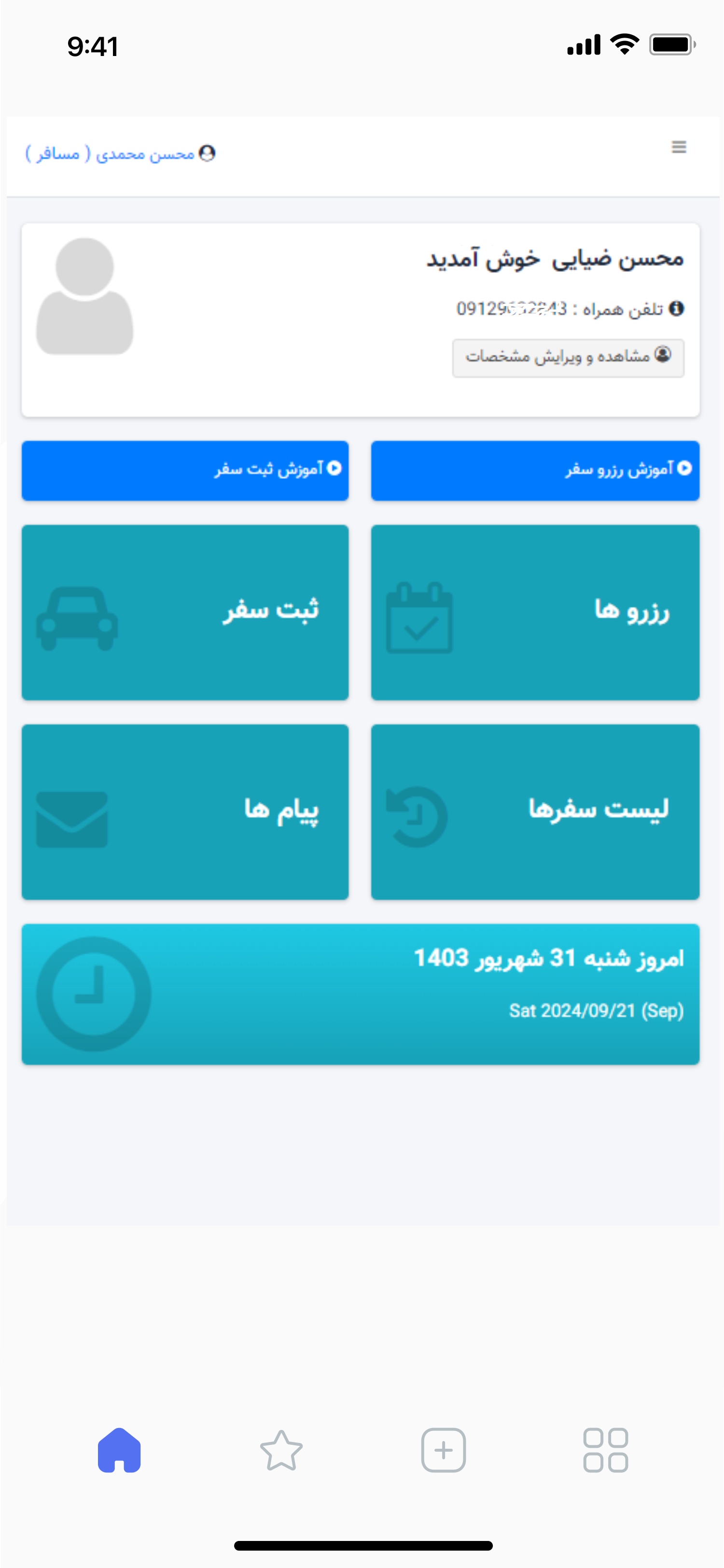Switch to the favorites star tab
The height and width of the screenshot is (1568, 724).
[x=281, y=1450]
